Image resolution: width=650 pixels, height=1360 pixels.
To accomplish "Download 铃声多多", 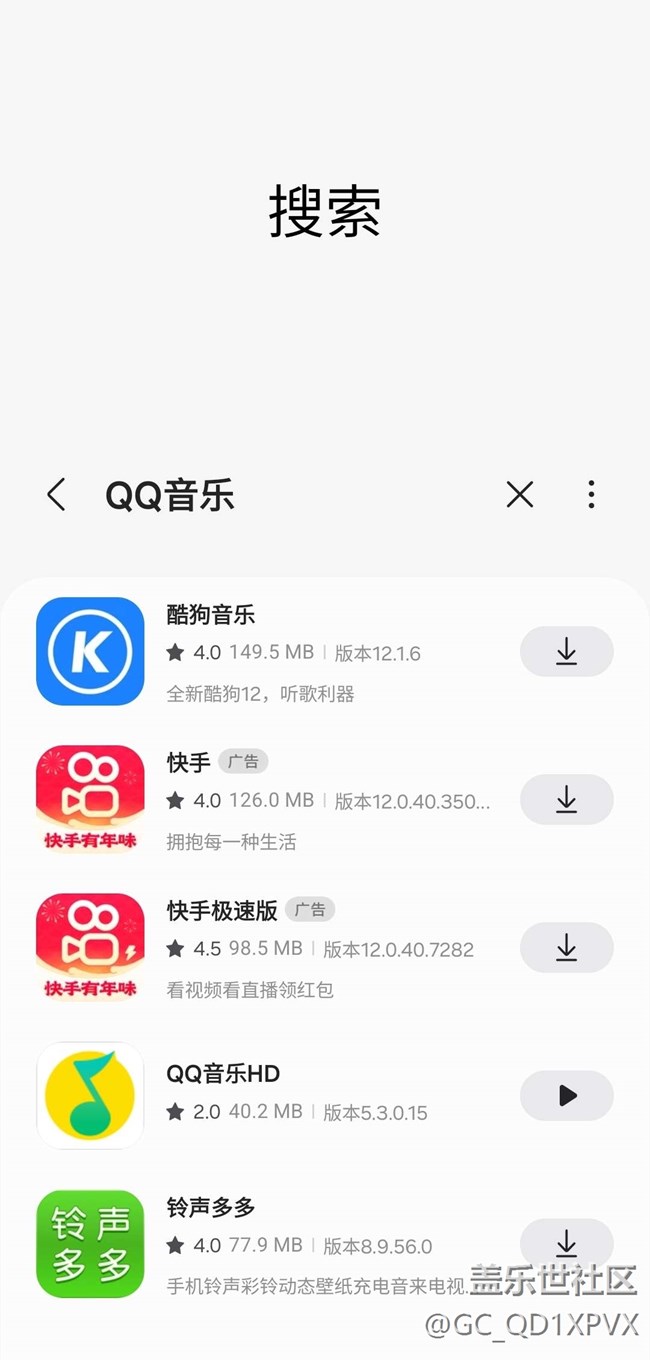I will (566, 1243).
